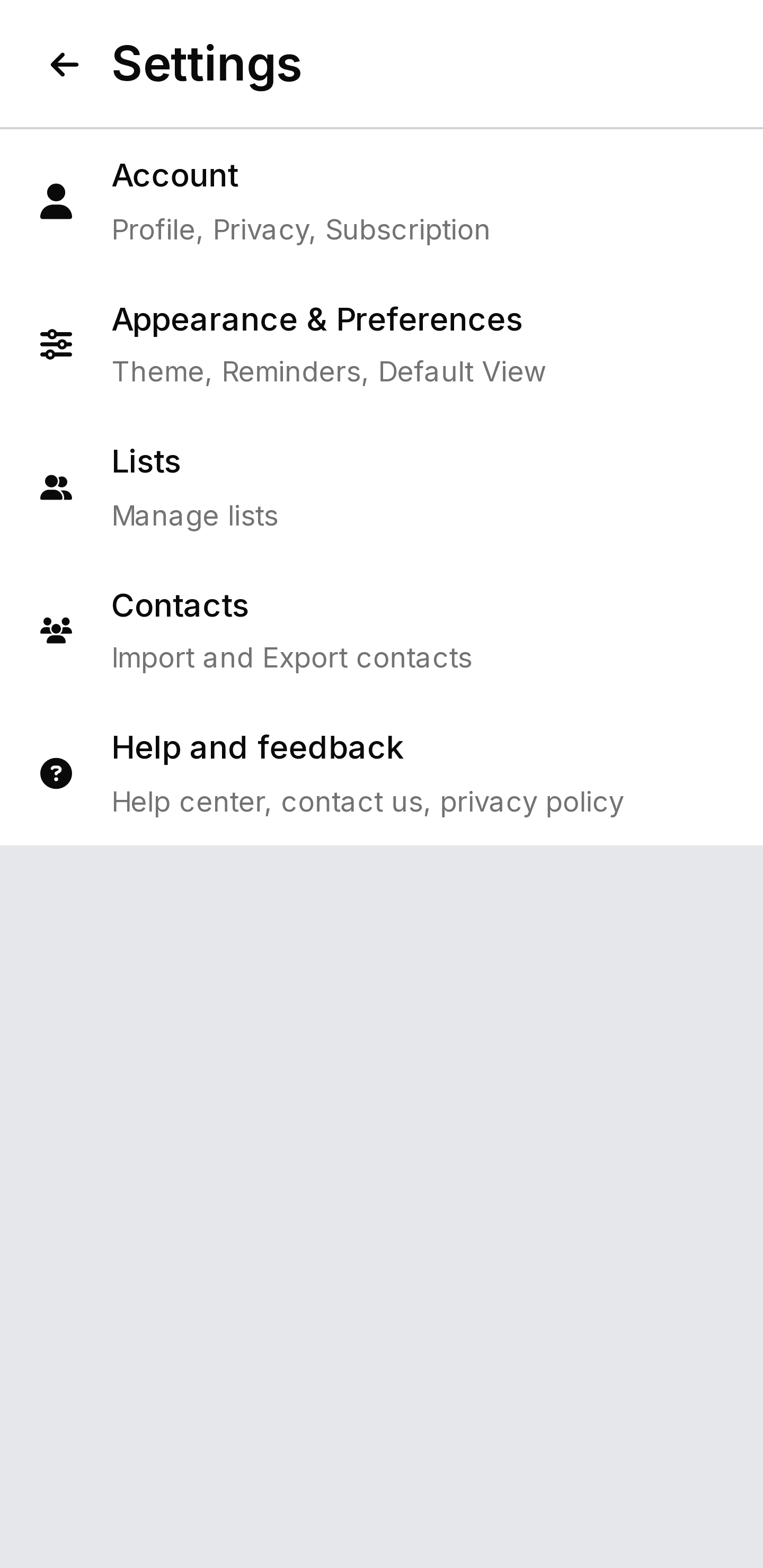This screenshot has height=1568, width=763.
Task: Click the Contacts group icon
Action: [56, 629]
